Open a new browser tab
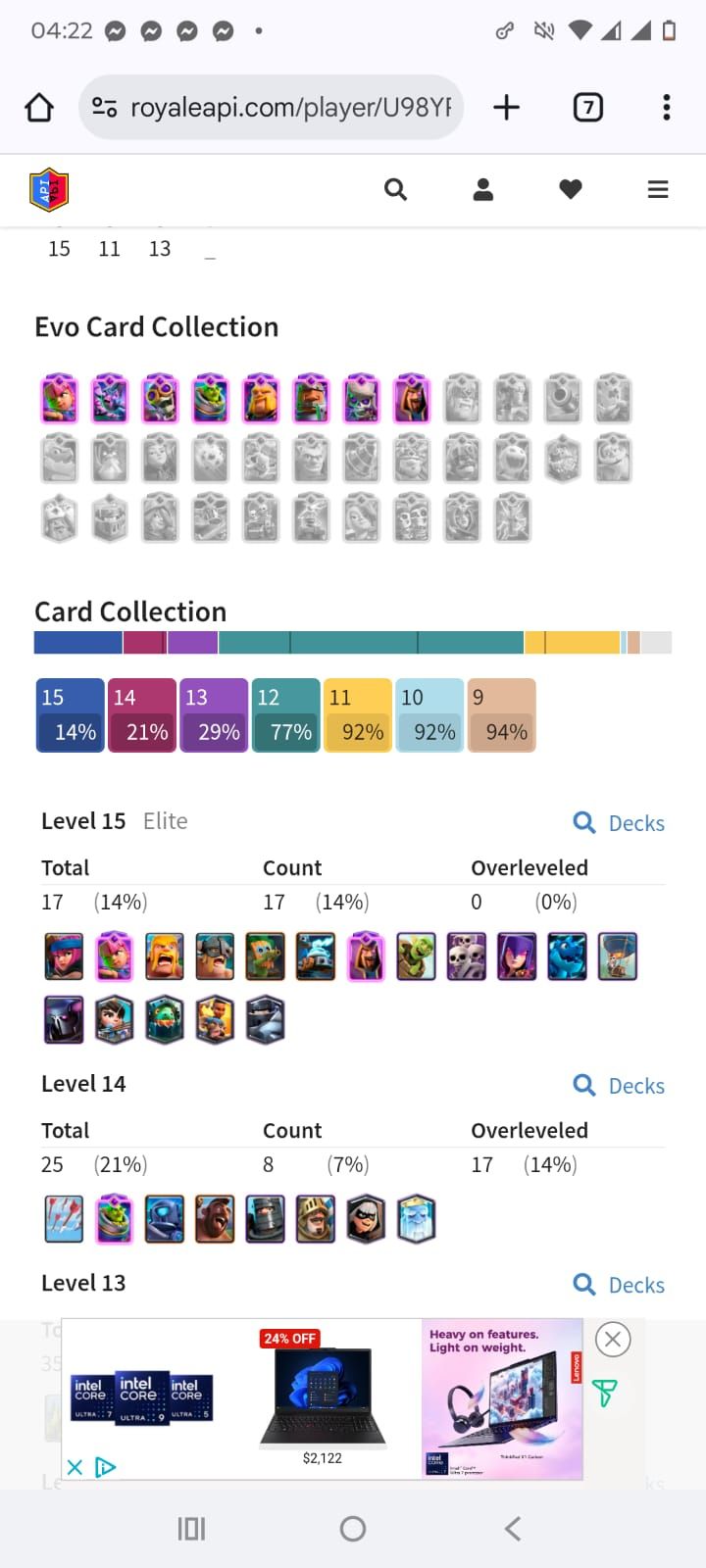The width and height of the screenshot is (706, 1568). pos(506,107)
